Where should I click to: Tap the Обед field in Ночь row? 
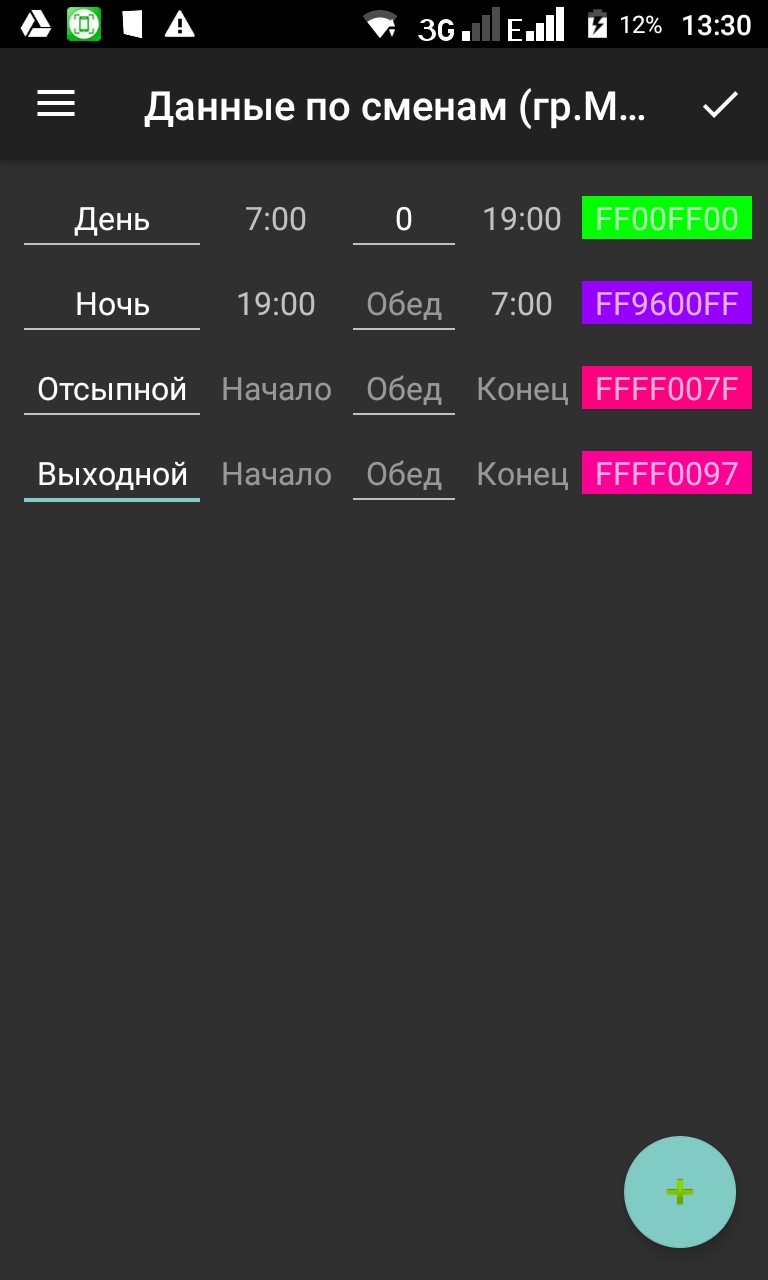403,304
